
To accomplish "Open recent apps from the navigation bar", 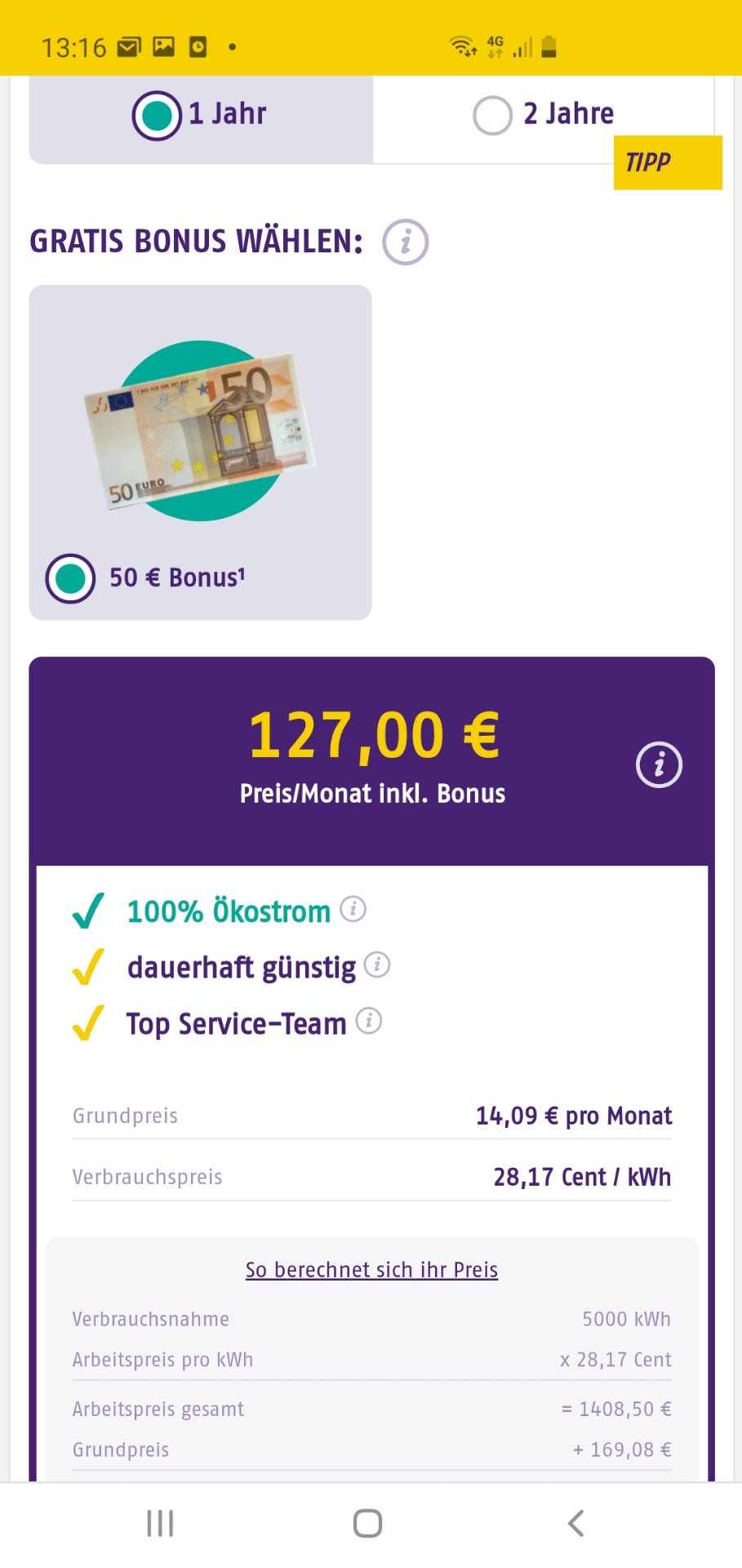I will [x=160, y=1523].
